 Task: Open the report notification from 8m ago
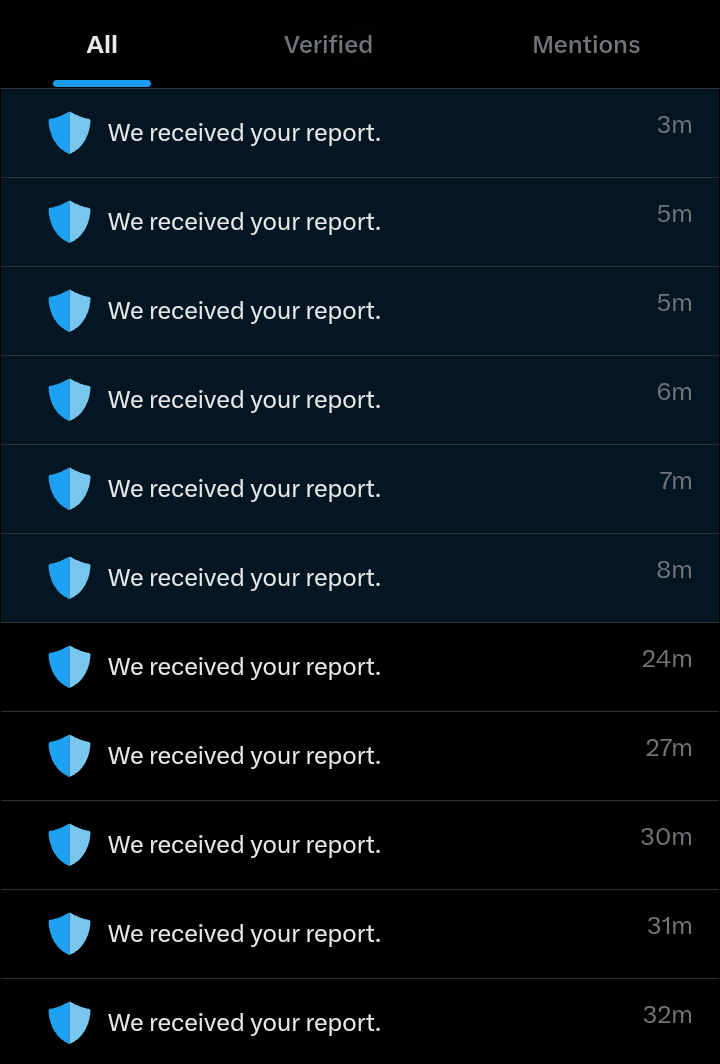[360, 578]
